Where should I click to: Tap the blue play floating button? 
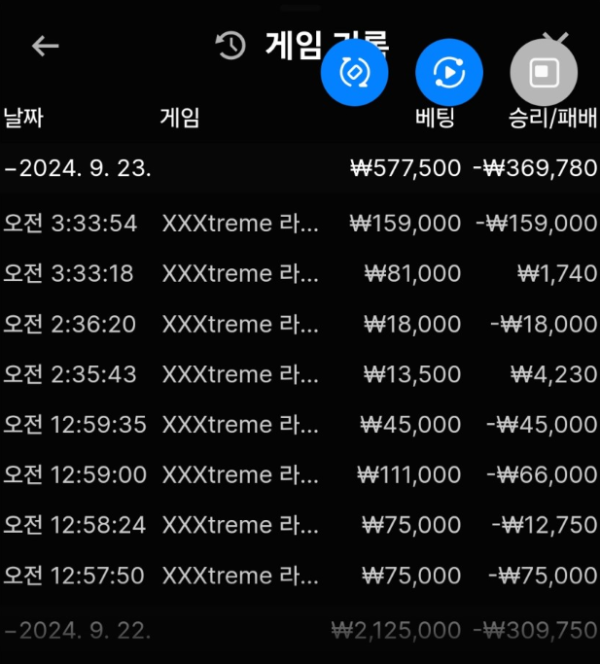[449, 72]
